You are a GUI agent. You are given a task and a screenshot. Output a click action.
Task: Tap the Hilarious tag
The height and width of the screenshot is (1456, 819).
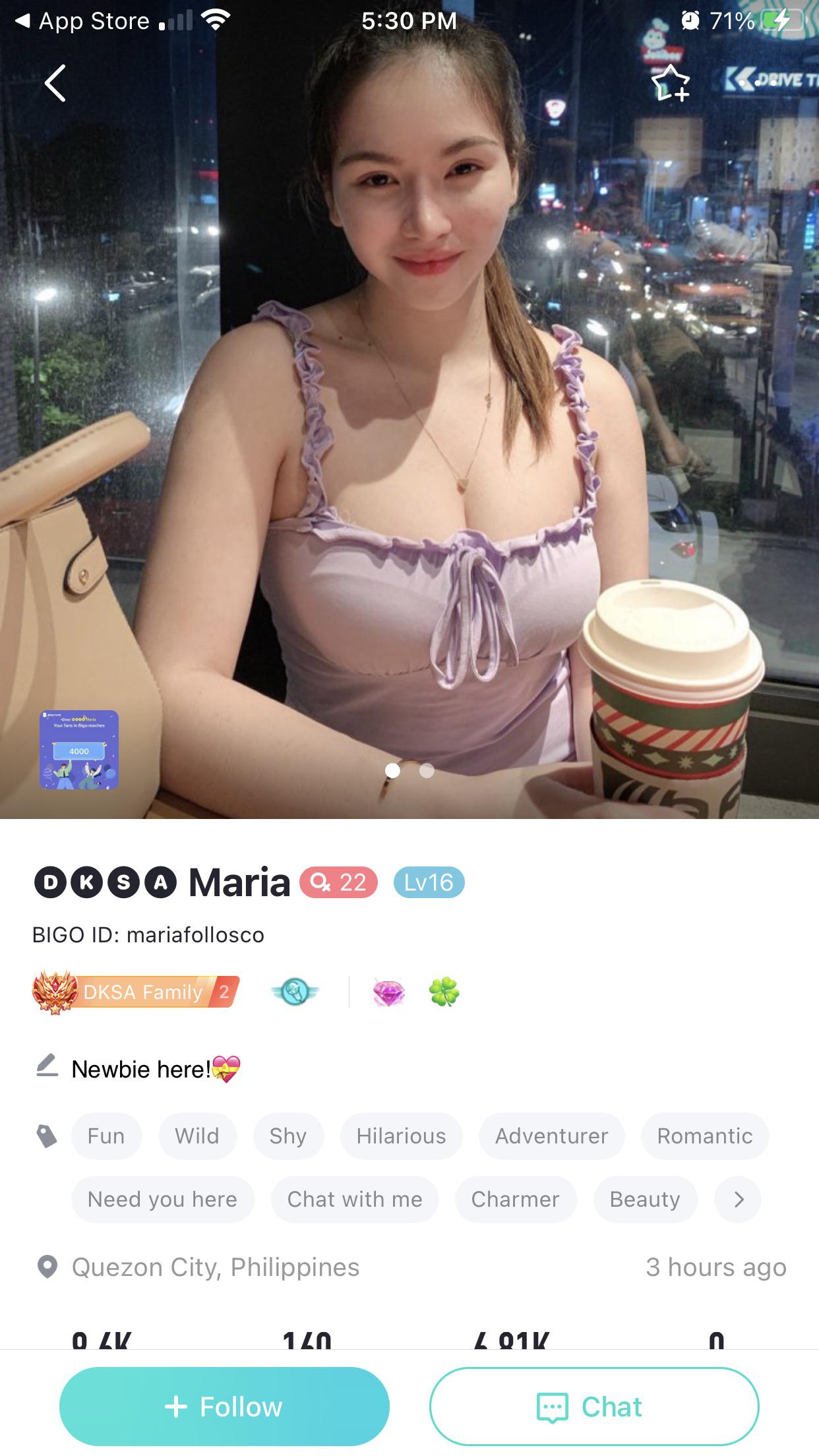(401, 1136)
